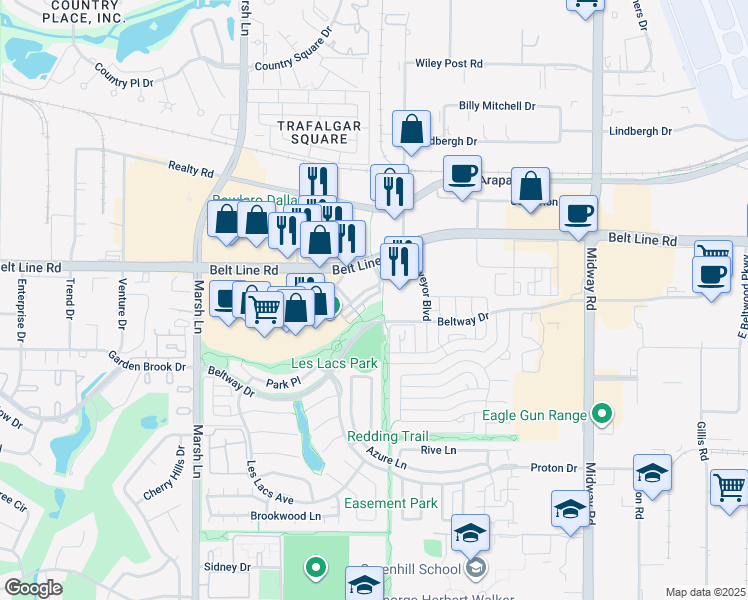This screenshot has height=600, width=748.
Task: Open the green pin near Sidney Dr
Action: pos(315,568)
